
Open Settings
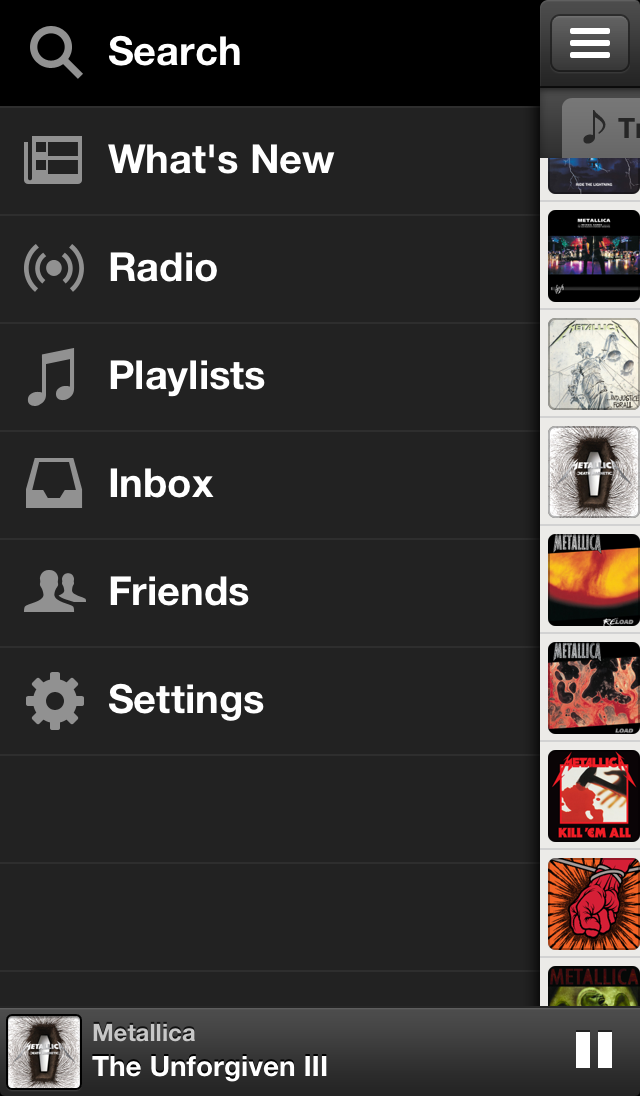[x=186, y=700]
